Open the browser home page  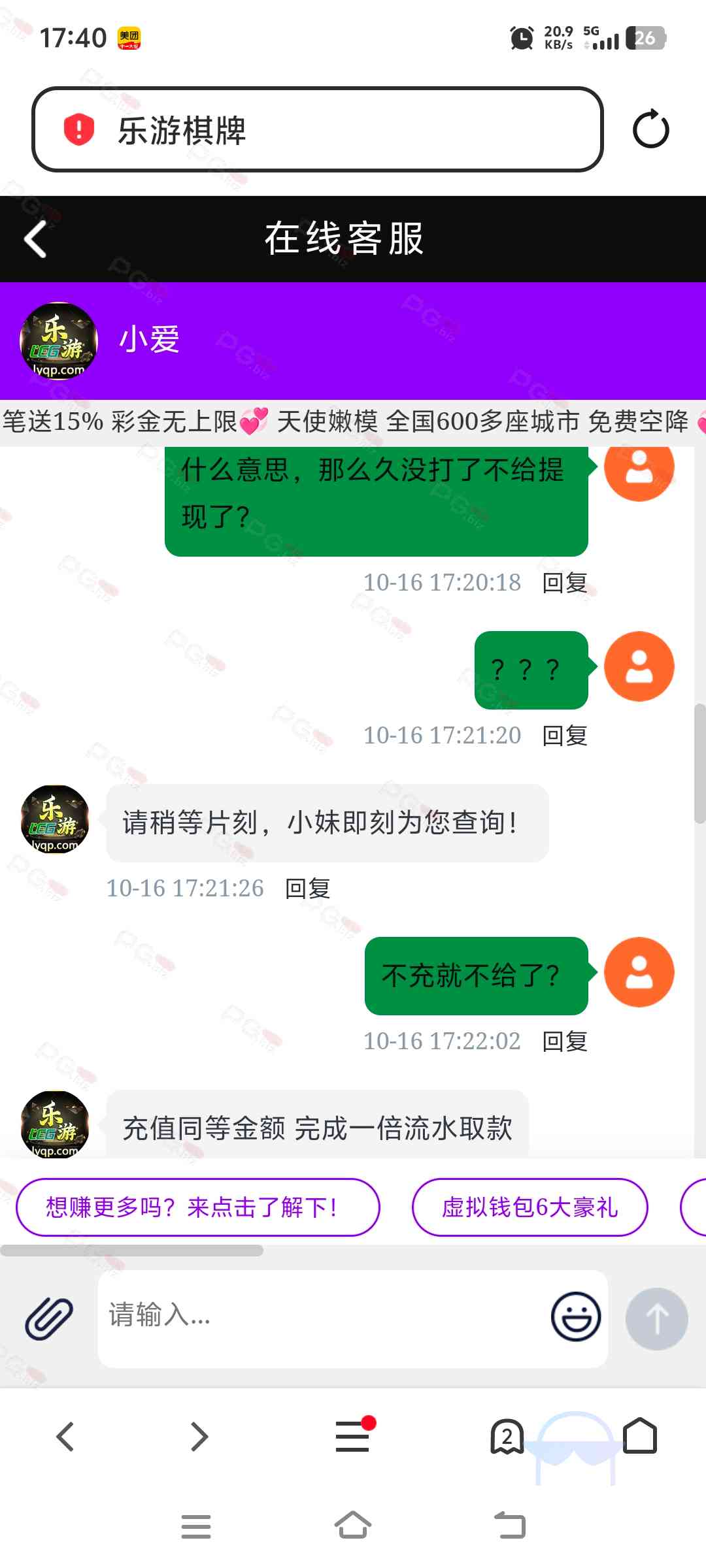[x=640, y=1437]
